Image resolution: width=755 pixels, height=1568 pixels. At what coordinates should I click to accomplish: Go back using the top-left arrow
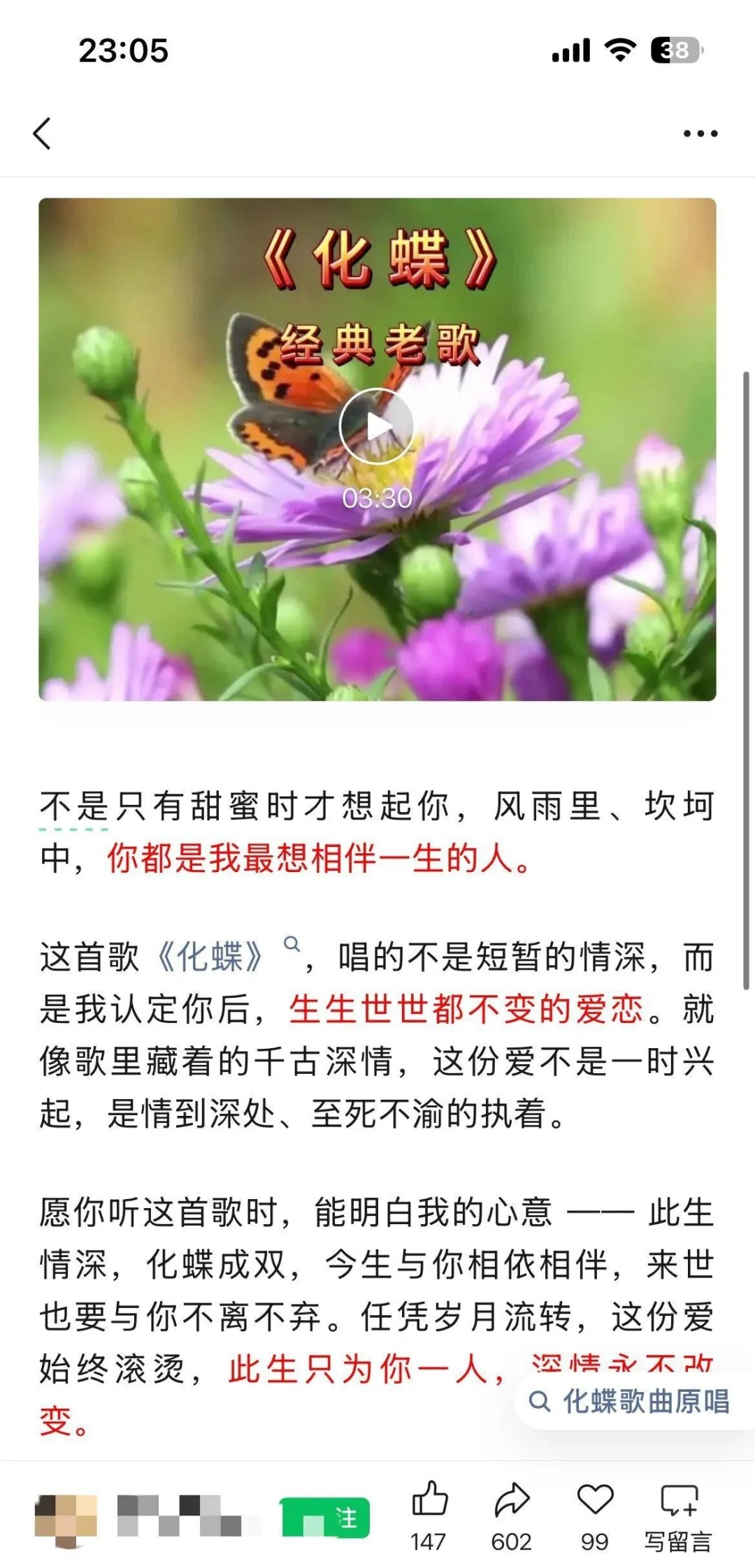[43, 133]
